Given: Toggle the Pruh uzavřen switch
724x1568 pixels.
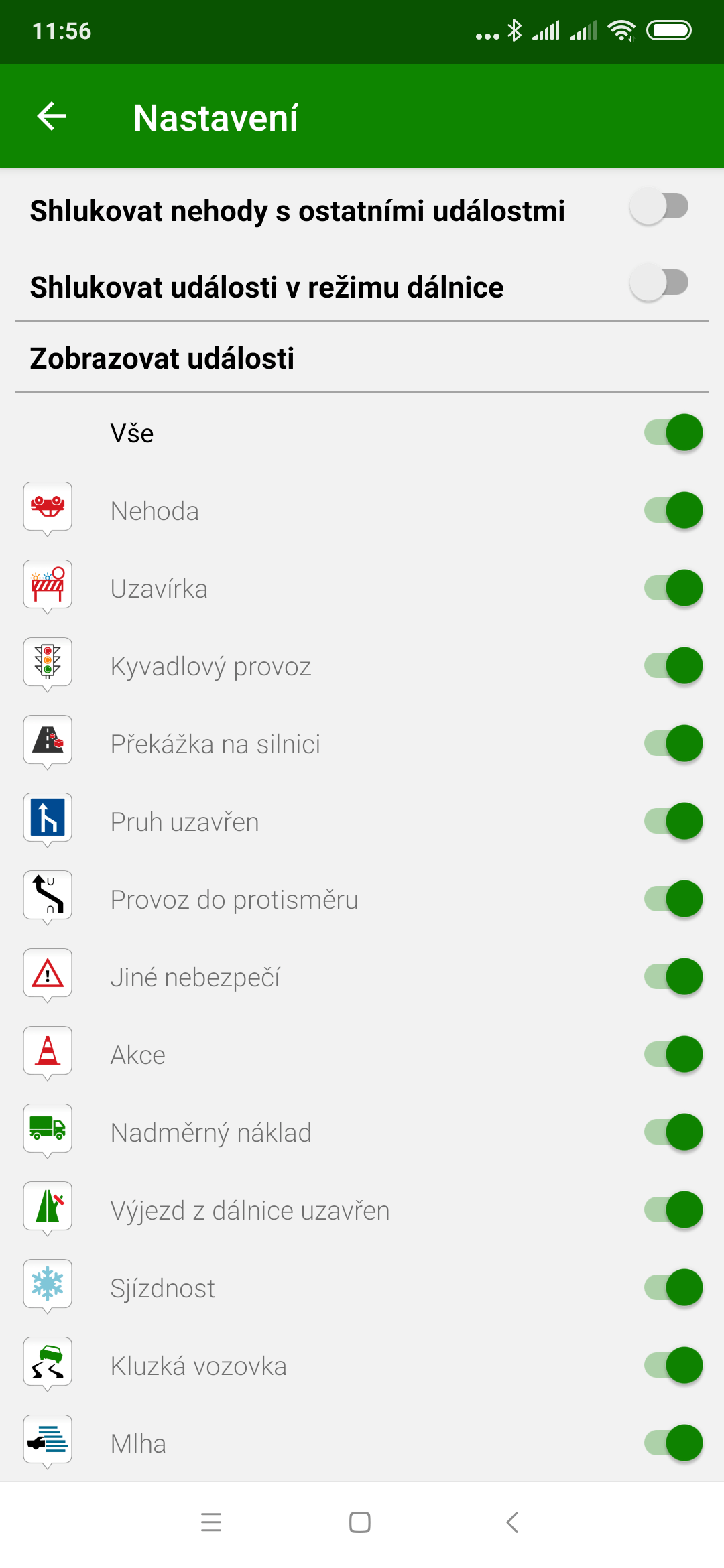Looking at the screenshot, I should click(673, 821).
